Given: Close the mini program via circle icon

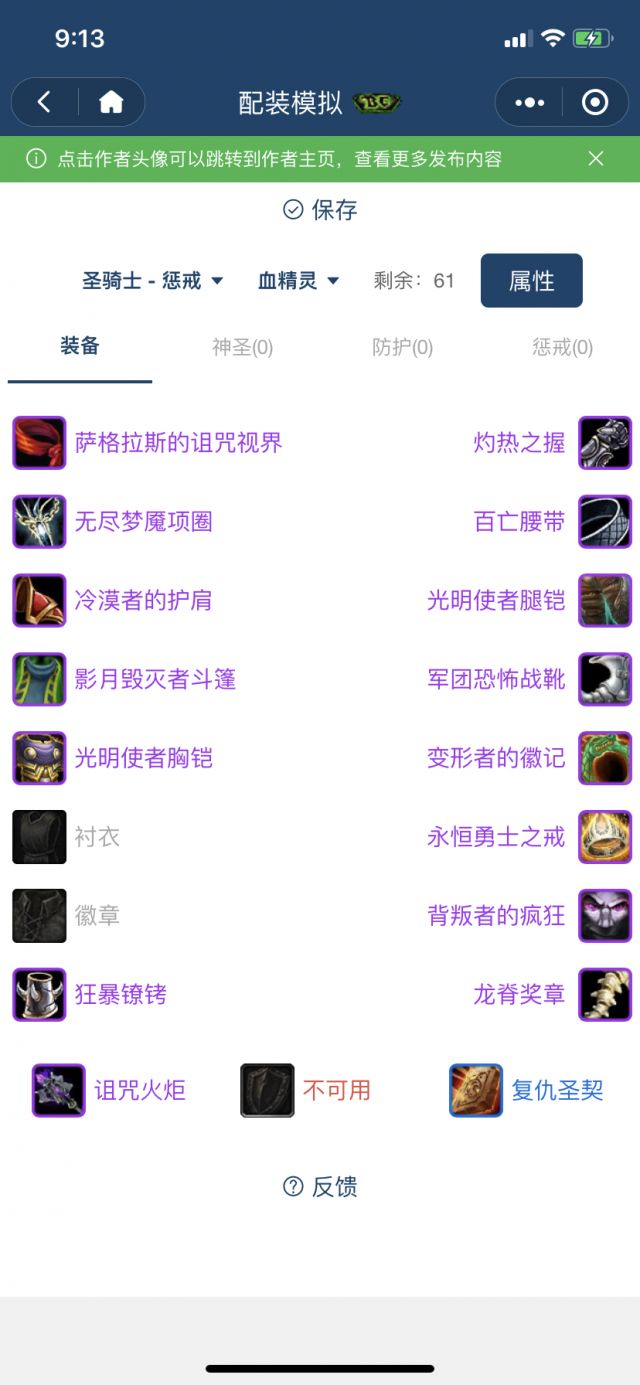Looking at the screenshot, I should pyautogui.click(x=595, y=102).
